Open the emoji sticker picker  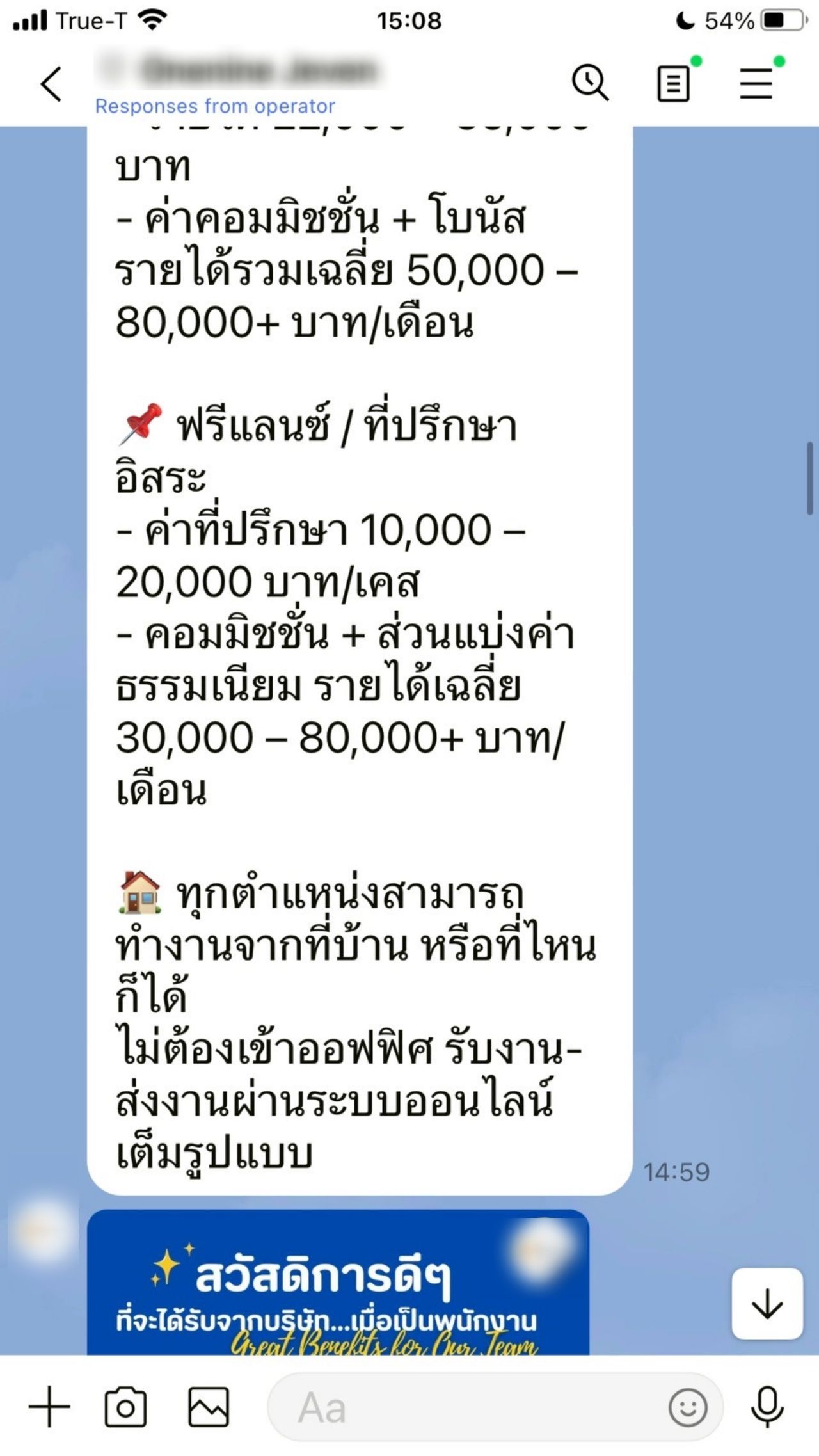pos(688,1407)
